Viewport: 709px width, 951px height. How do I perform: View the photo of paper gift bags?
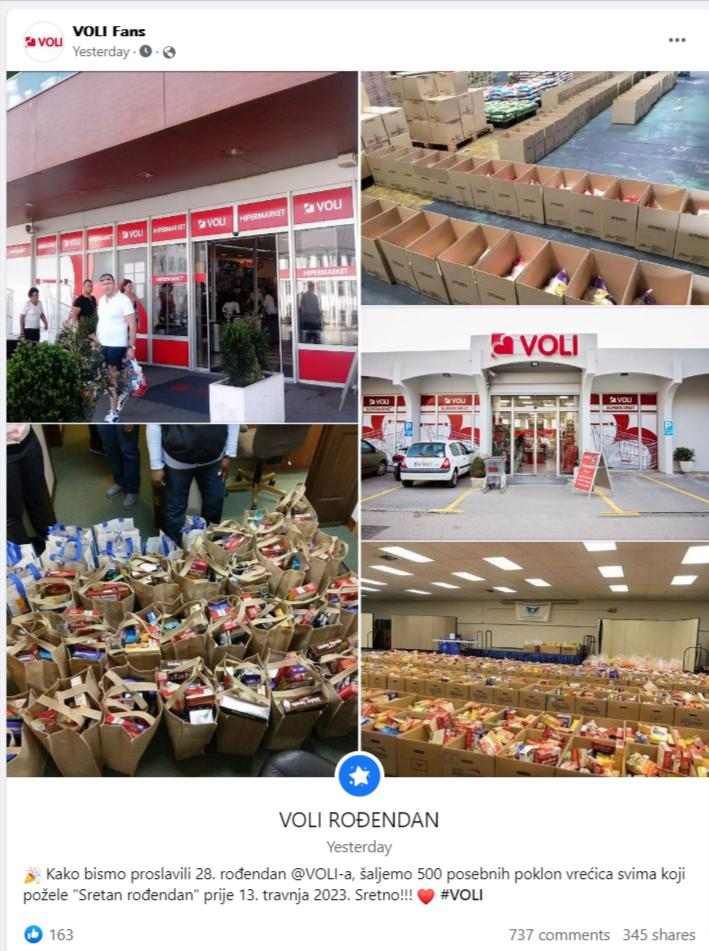(181, 600)
